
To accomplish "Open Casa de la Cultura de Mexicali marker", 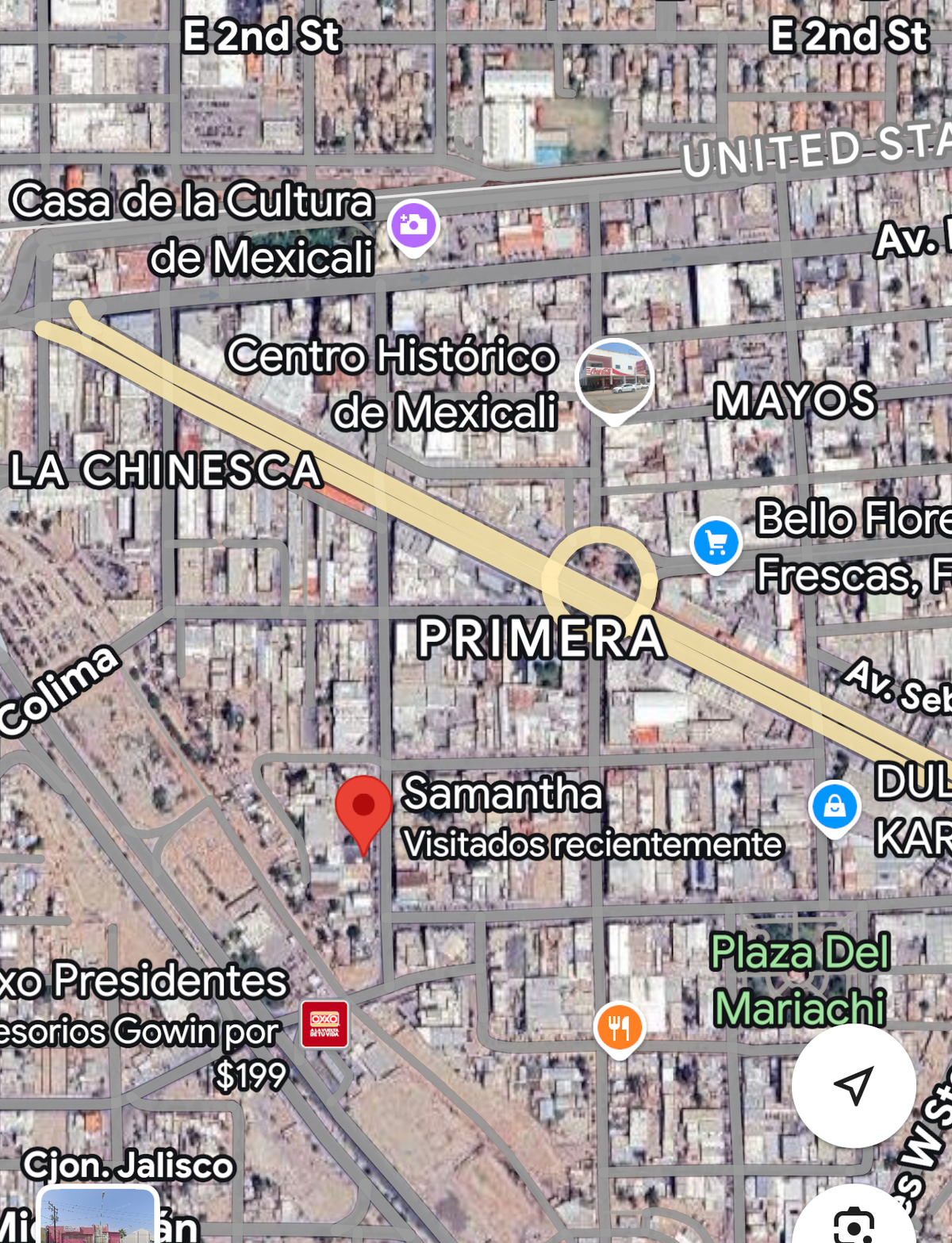I will click(x=413, y=225).
